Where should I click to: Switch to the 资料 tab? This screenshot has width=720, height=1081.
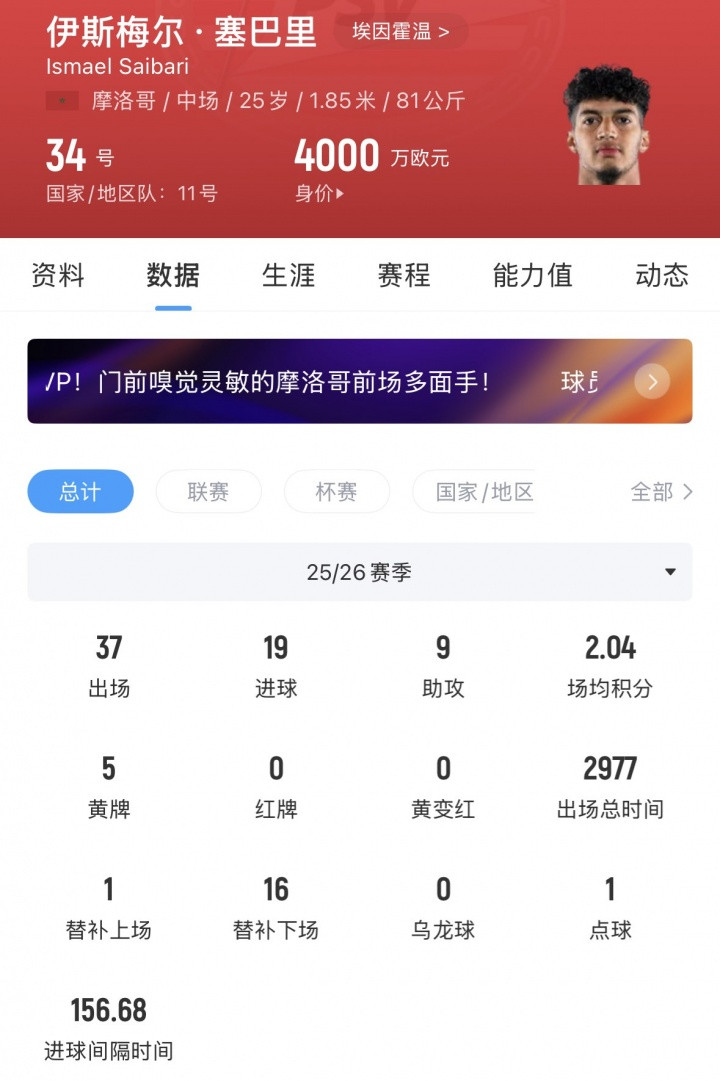pos(58,275)
